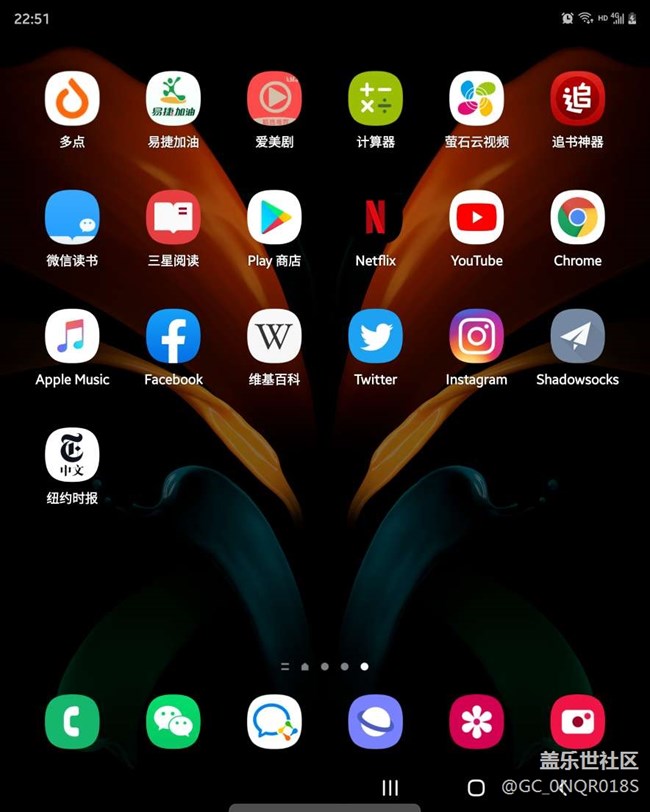Open 维基百科 Wikipedia app
The width and height of the screenshot is (650, 812).
point(274,336)
